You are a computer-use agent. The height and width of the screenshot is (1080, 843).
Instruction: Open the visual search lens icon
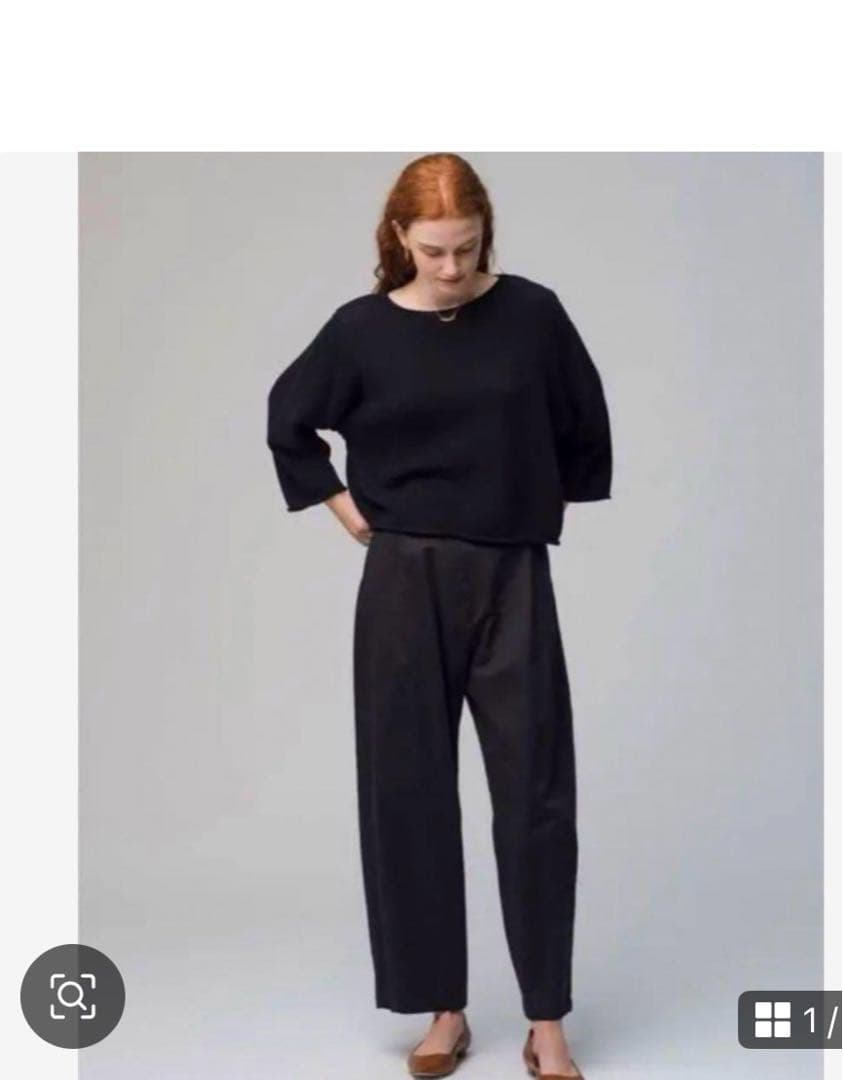tap(72, 996)
